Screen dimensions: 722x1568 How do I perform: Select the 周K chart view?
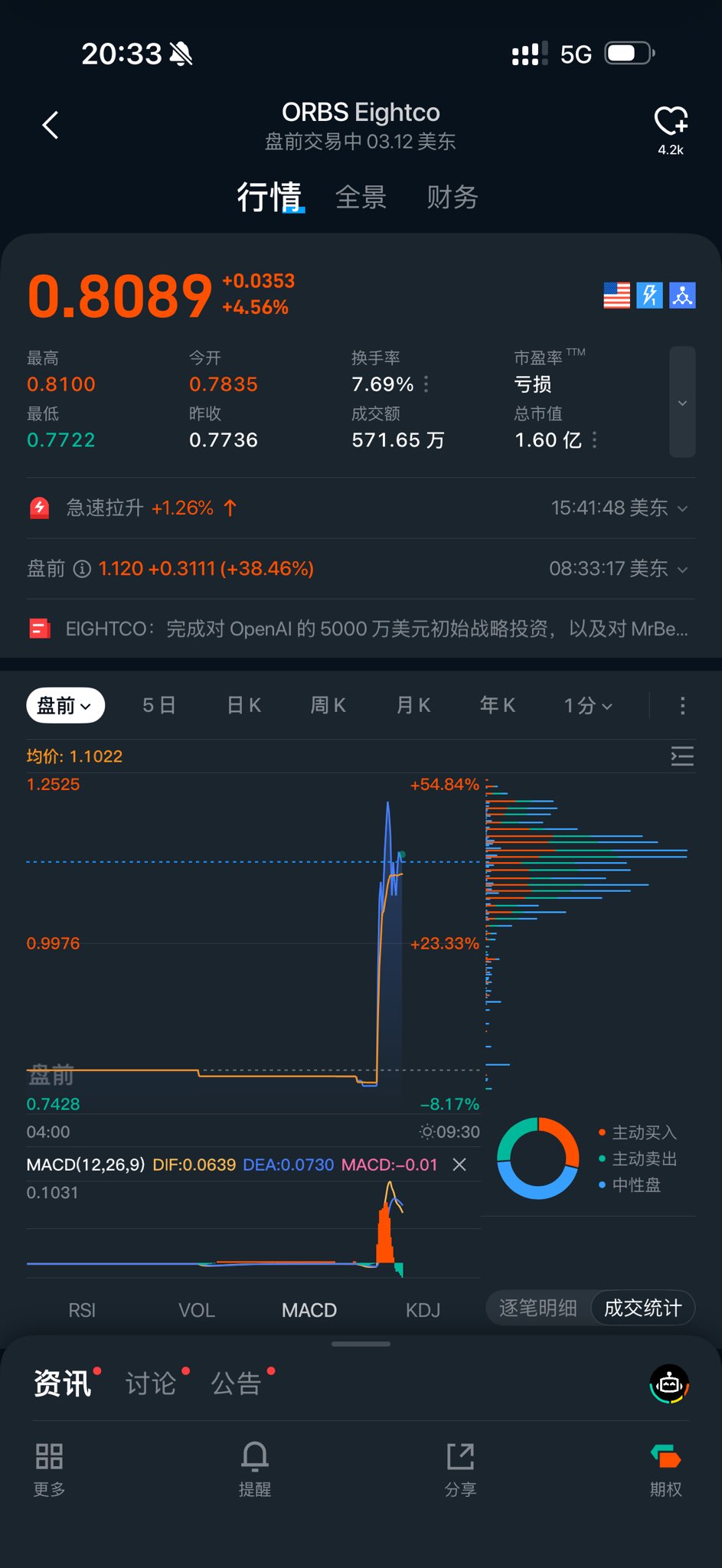(x=328, y=705)
